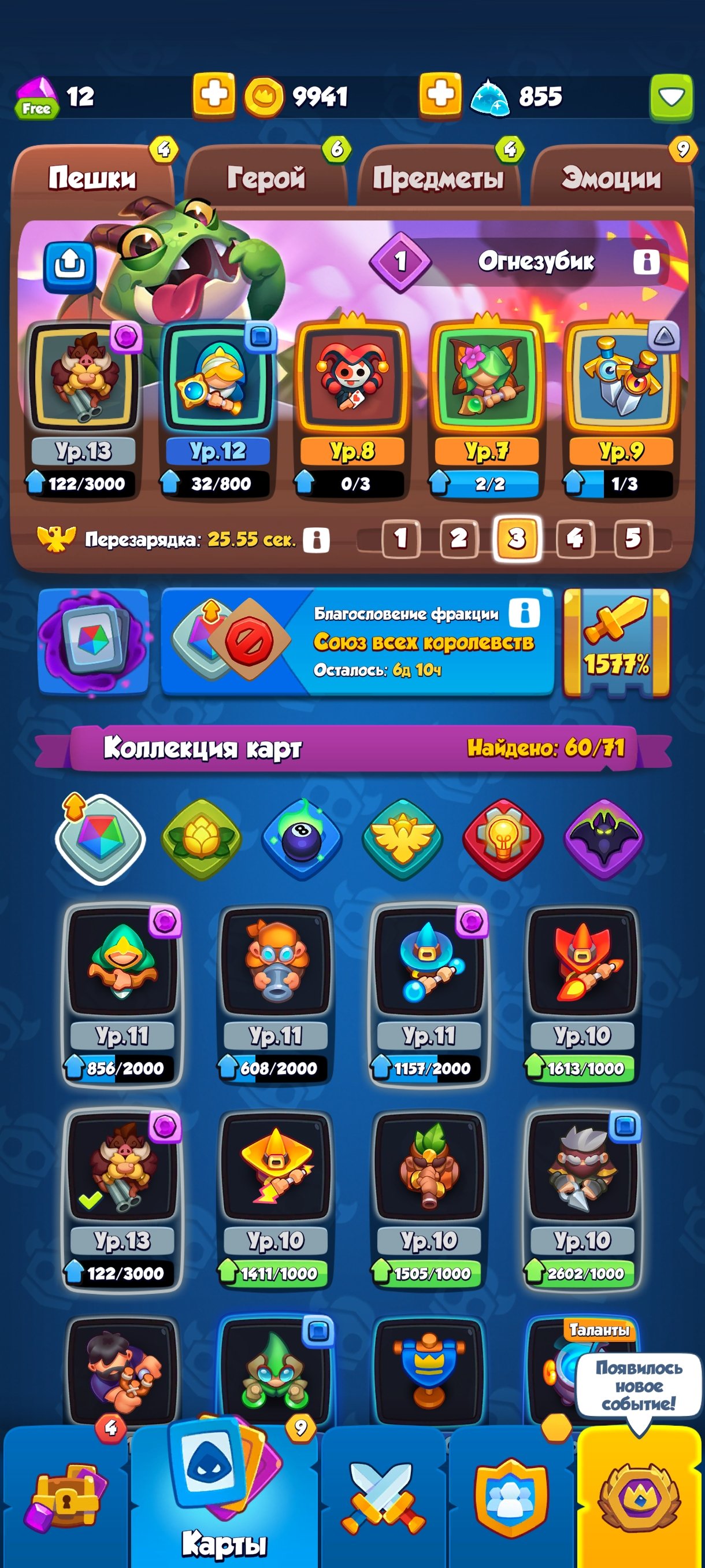The width and height of the screenshot is (705, 1568).
Task: Open the 1577% sword banner
Action: (x=617, y=642)
